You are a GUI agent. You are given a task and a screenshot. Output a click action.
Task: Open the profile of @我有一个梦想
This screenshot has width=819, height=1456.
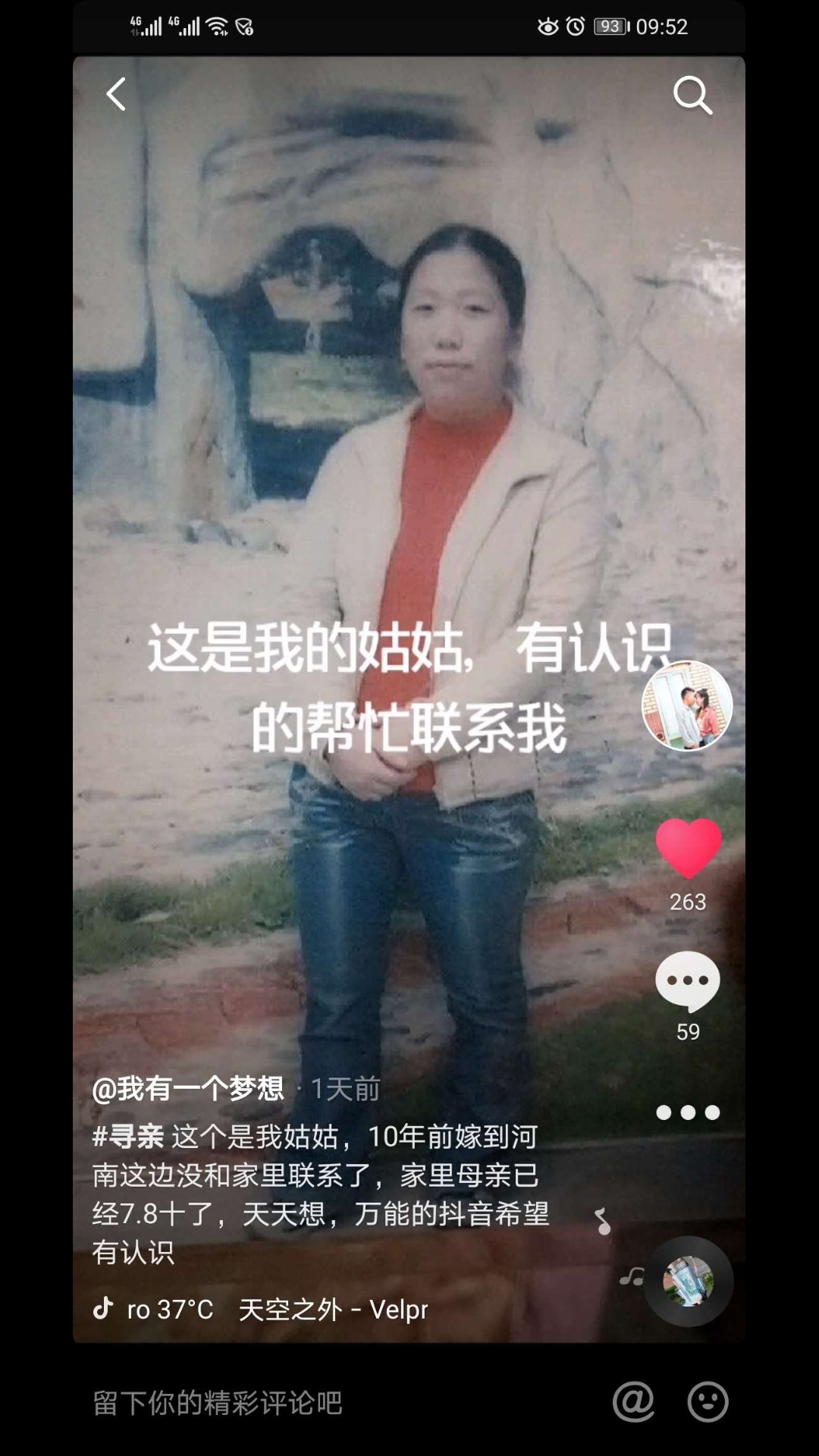(188, 1089)
